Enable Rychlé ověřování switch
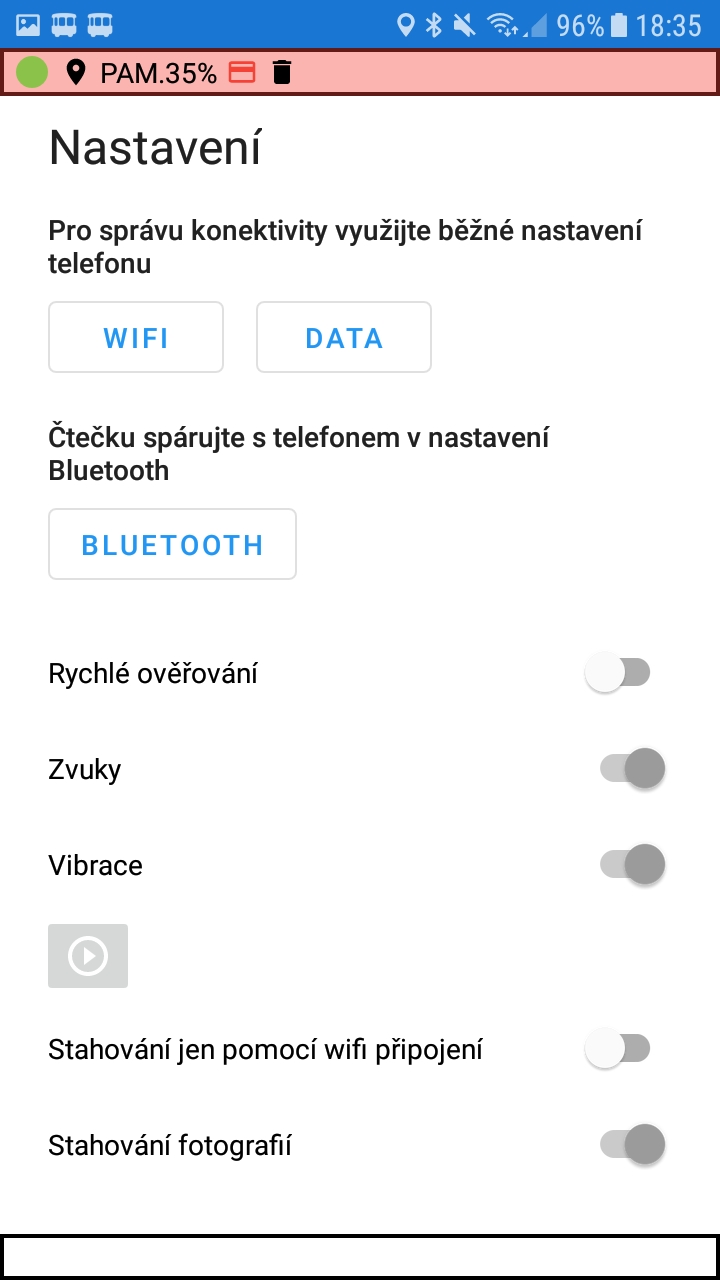This screenshot has width=720, height=1280. click(617, 673)
